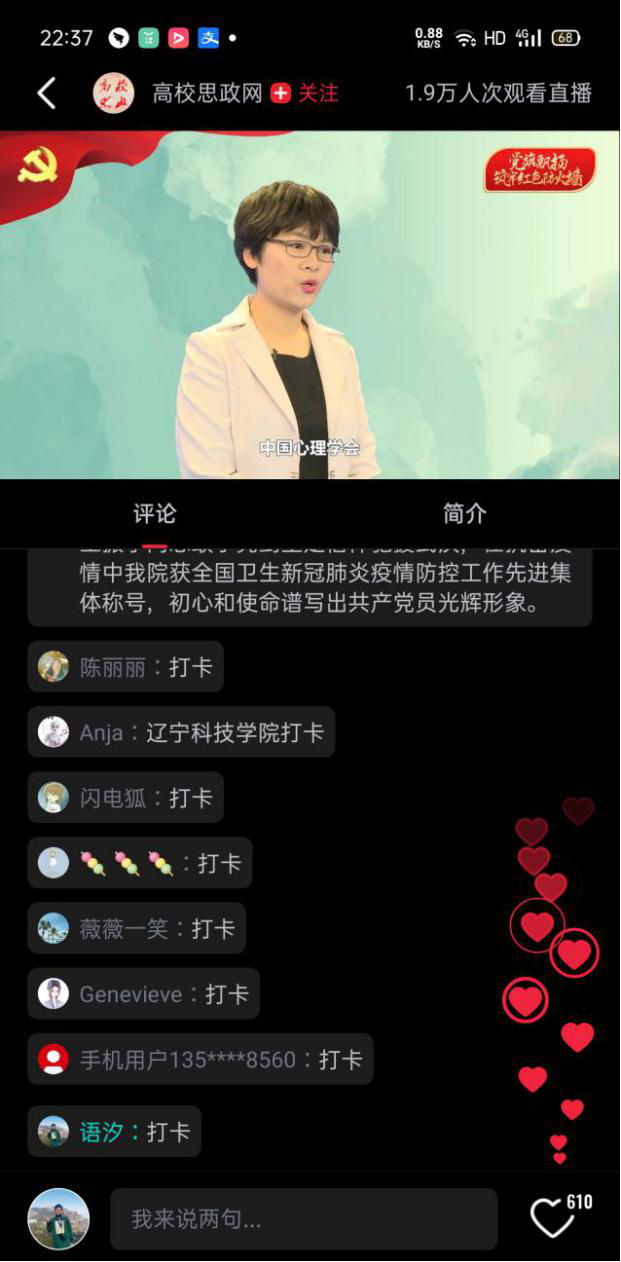Tap the comment box 我来说两句
Viewport: 621px width, 1262px height.
point(304,1219)
